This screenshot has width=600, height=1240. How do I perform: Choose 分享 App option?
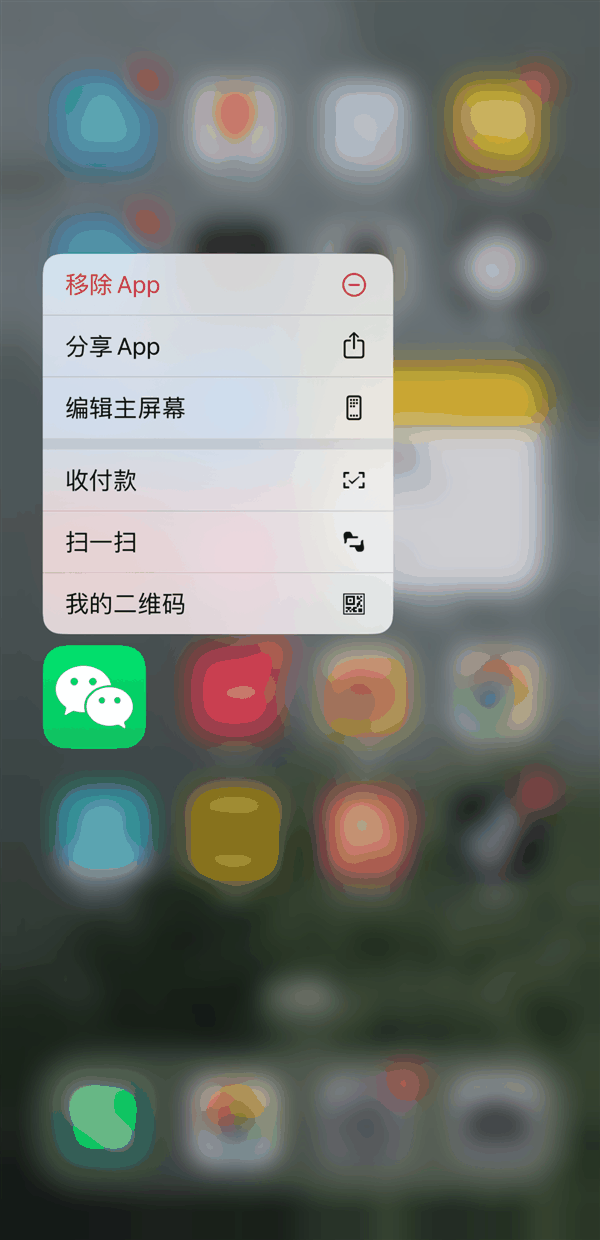pyautogui.click(x=217, y=347)
